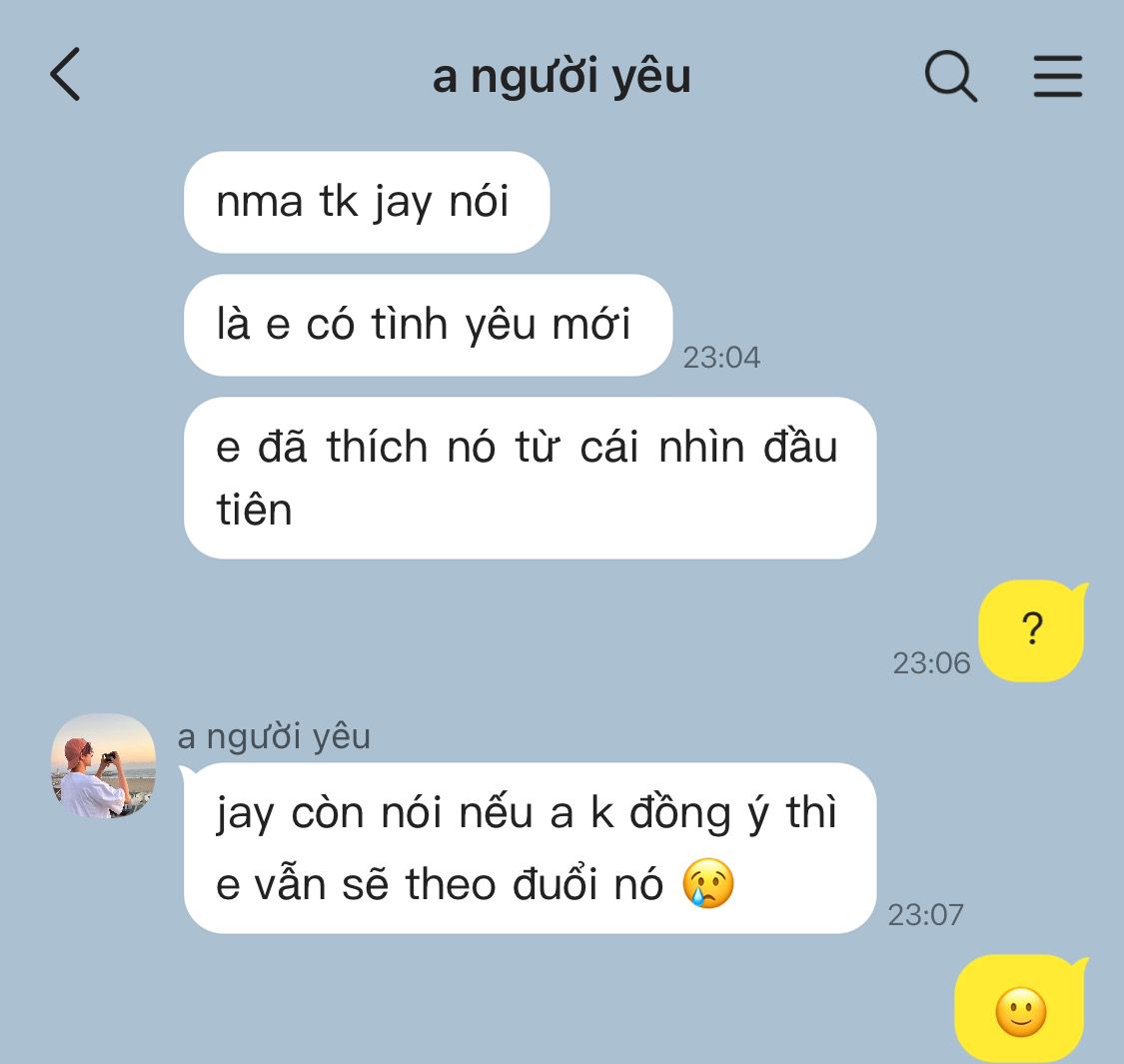Open the chat menu icon

1058,76
